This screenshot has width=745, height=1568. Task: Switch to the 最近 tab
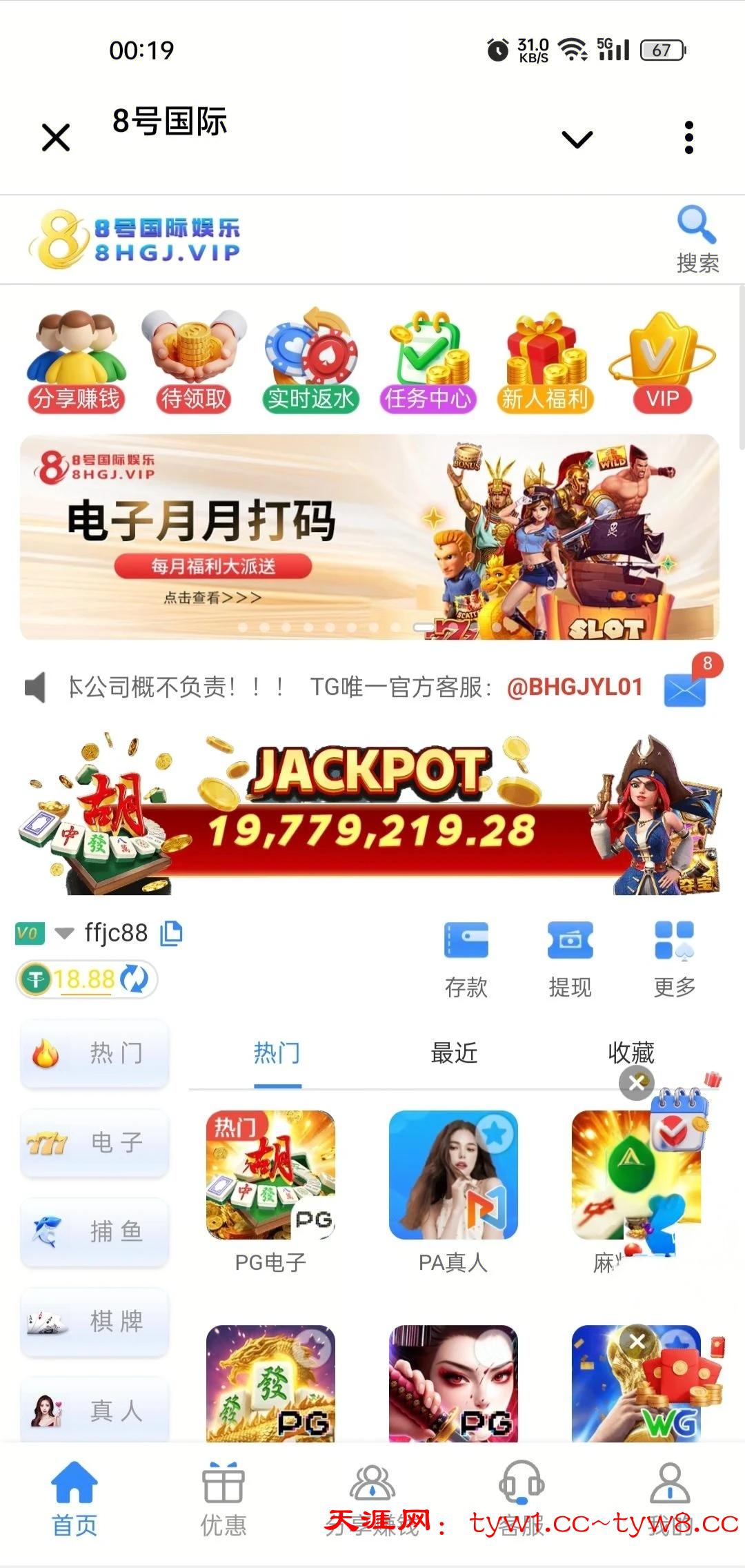pyautogui.click(x=454, y=1054)
